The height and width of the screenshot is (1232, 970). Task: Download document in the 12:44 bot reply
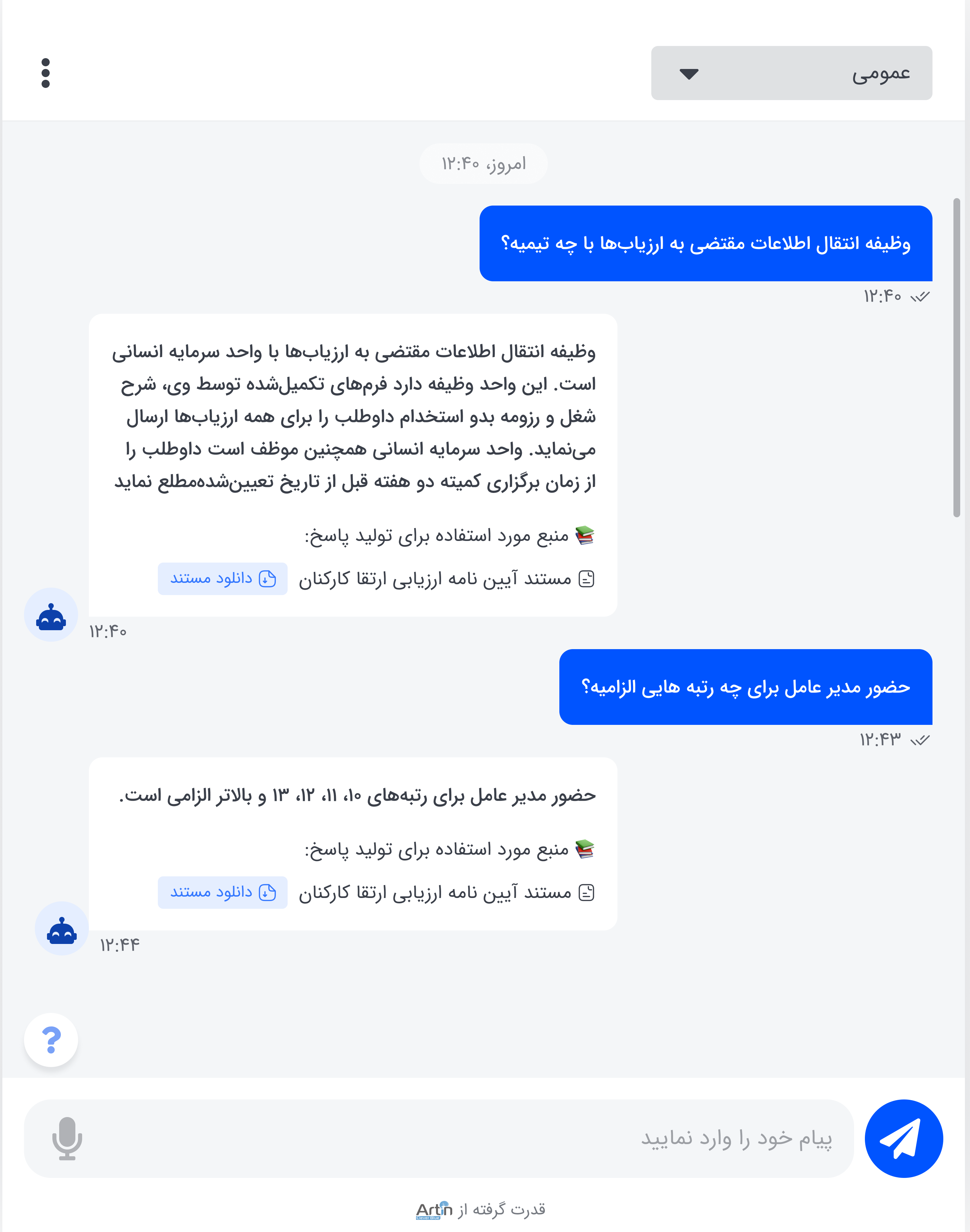pyautogui.click(x=223, y=892)
